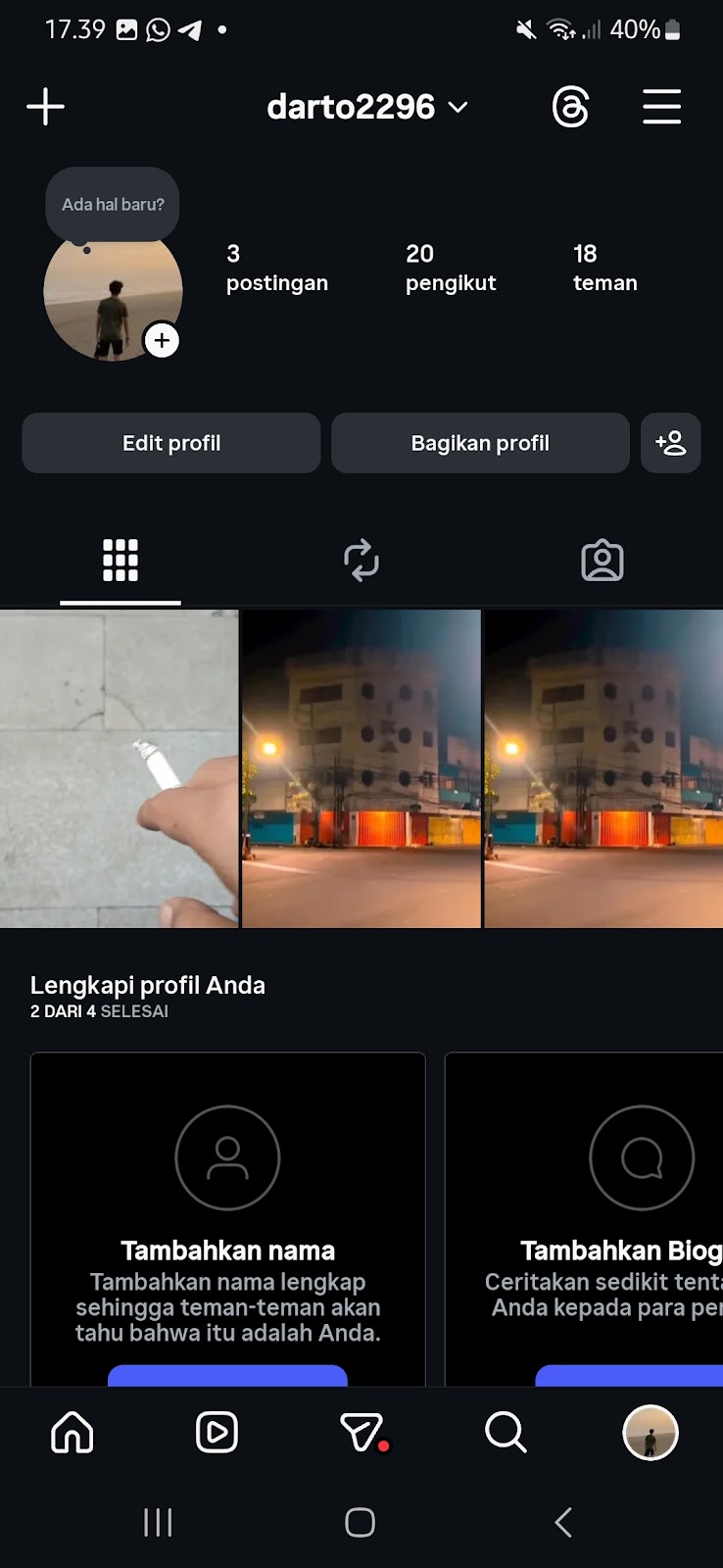Open the Threads icon

(x=570, y=107)
